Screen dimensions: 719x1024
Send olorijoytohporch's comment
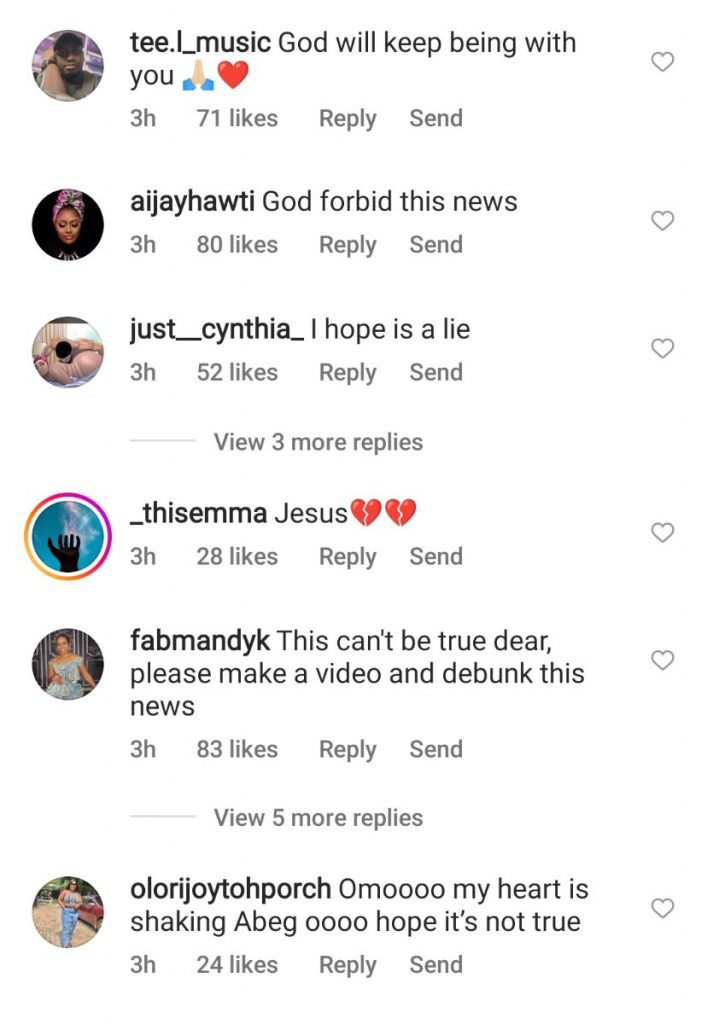(435, 965)
